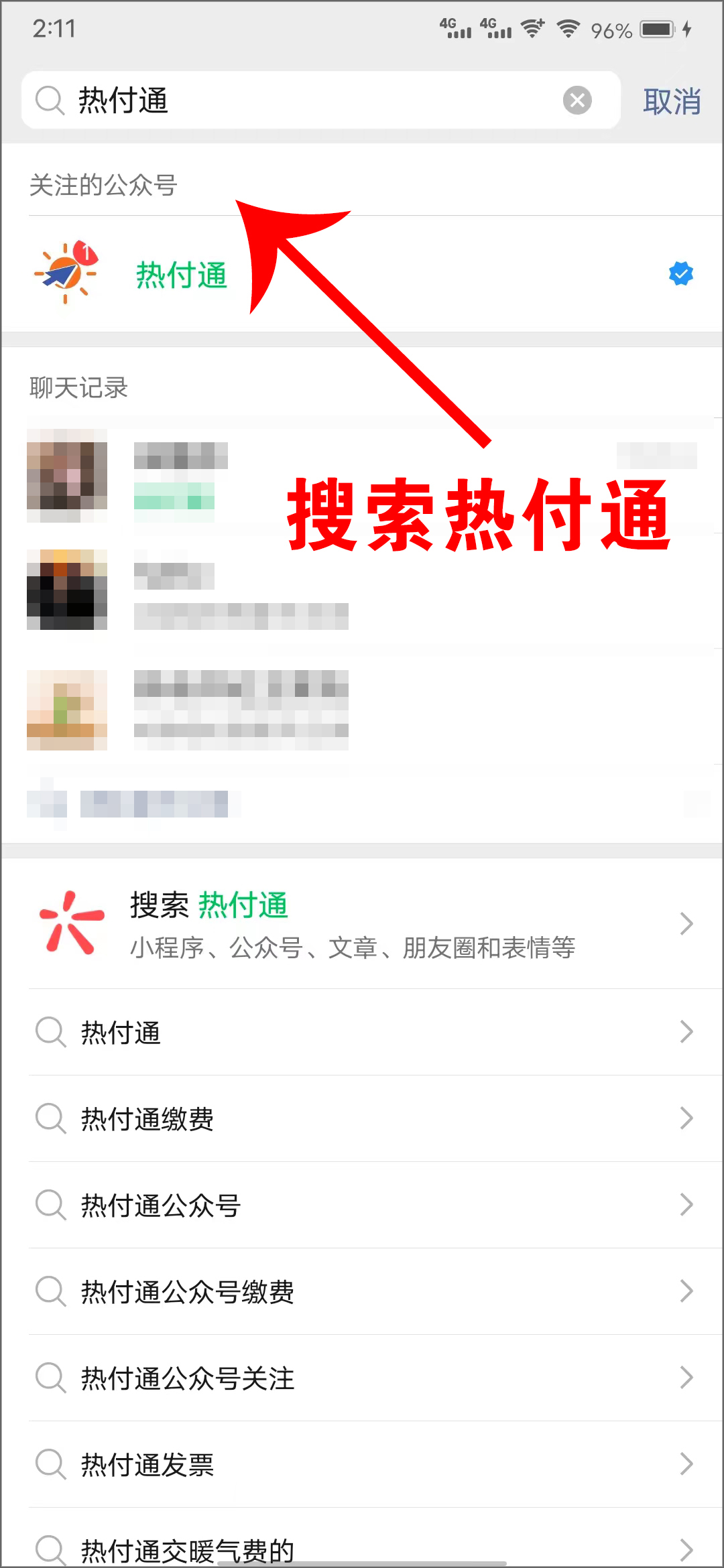Open the 热付通公众号关注 suggestion
Screen dimensions: 724x1568
tap(362, 1378)
